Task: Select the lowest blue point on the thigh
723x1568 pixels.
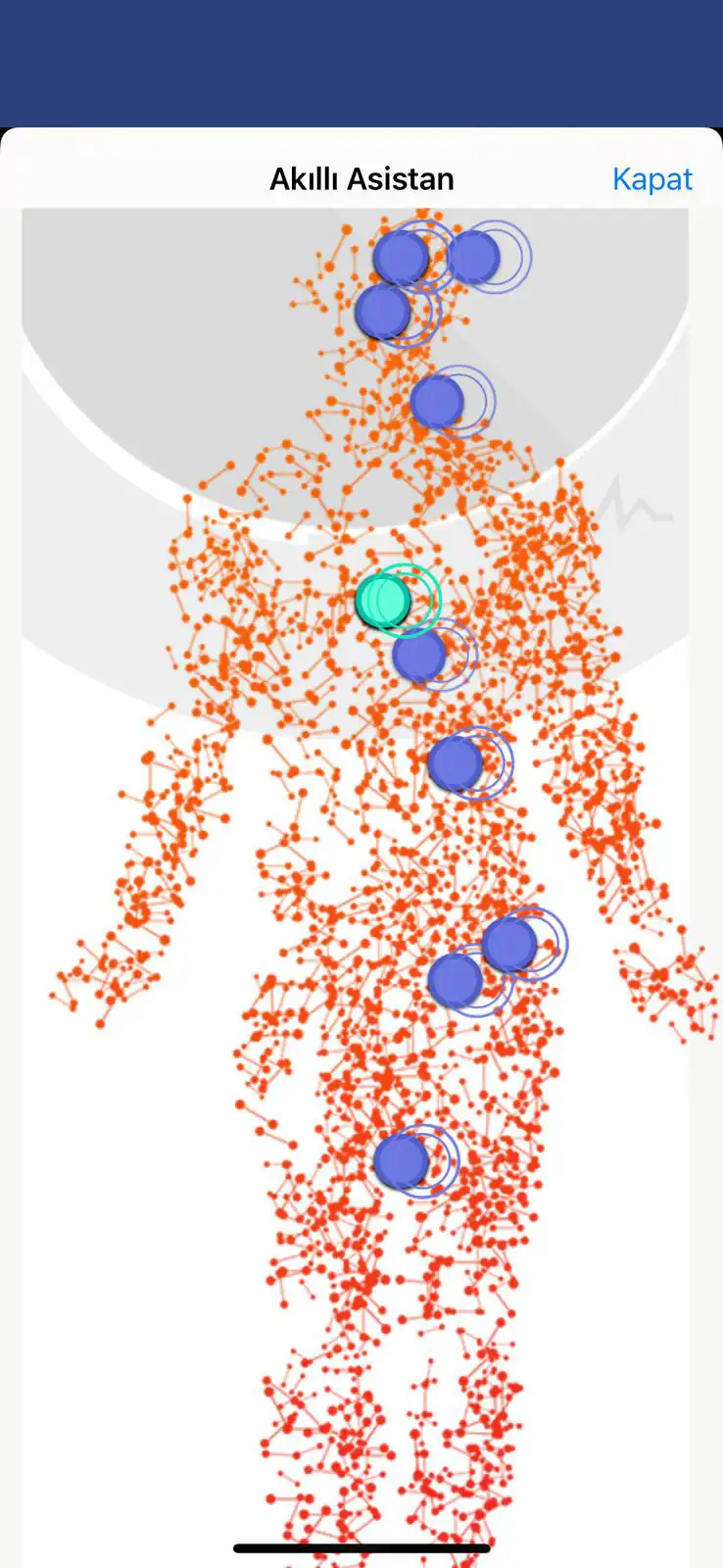Action: click(x=402, y=1161)
